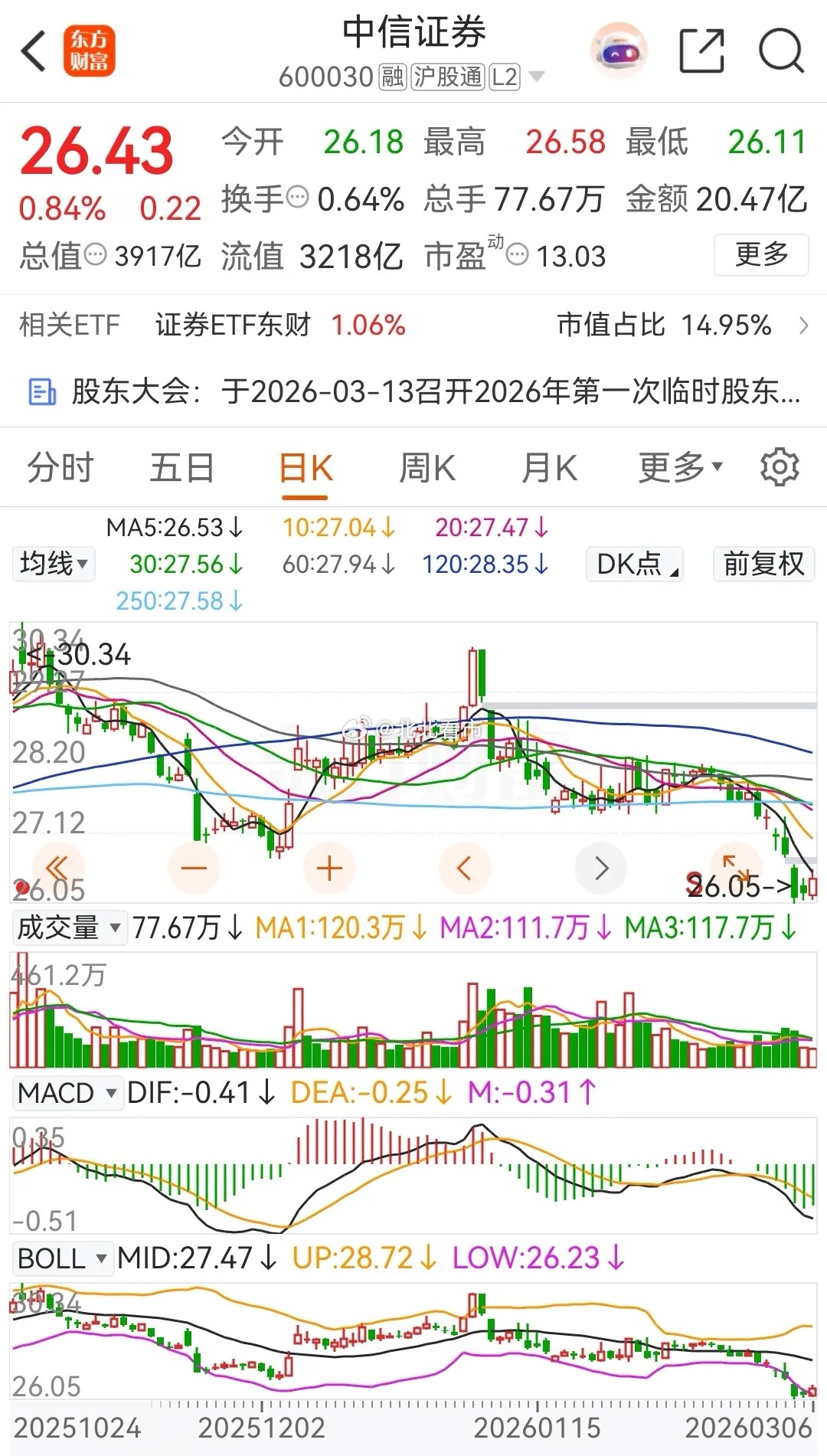Tap the 更多 button for more quotes

pyautogui.click(x=761, y=254)
